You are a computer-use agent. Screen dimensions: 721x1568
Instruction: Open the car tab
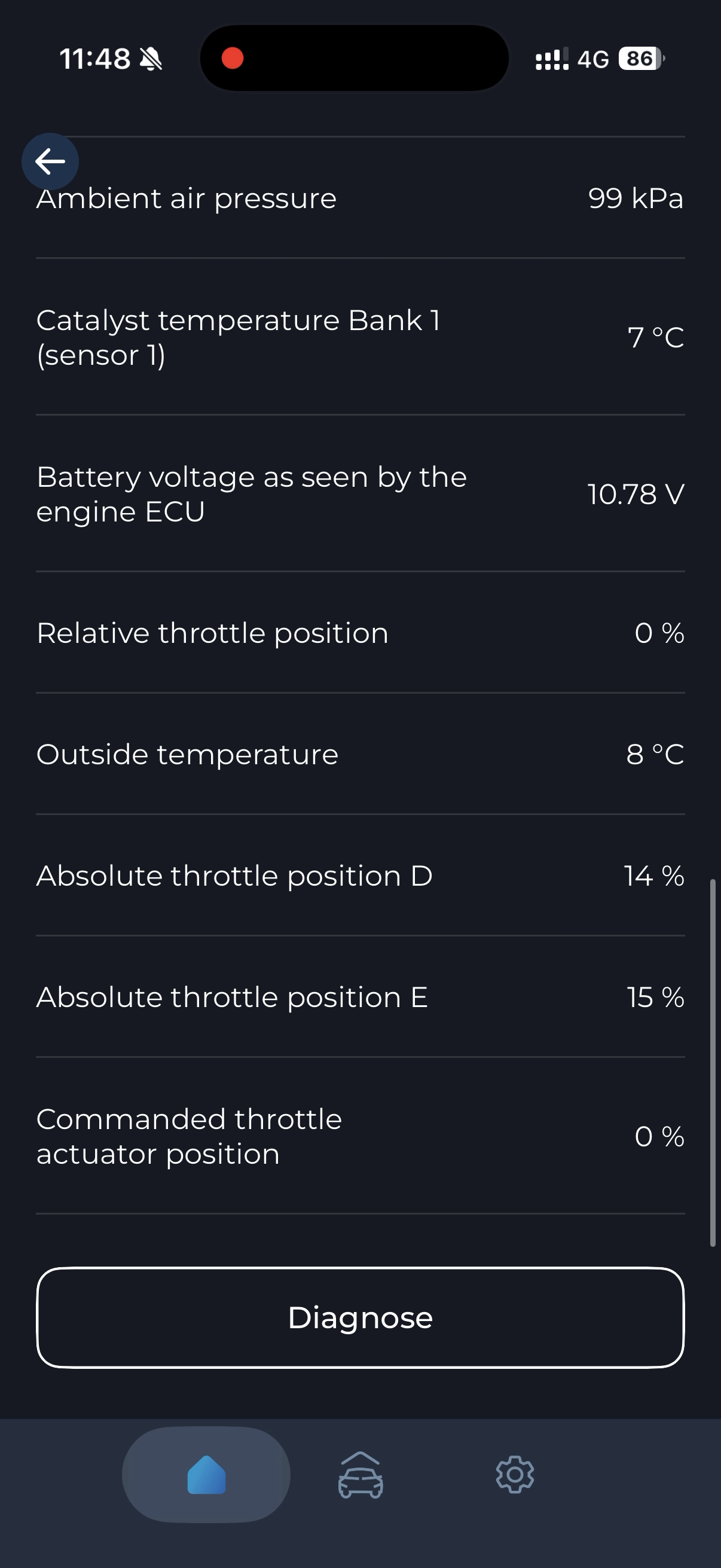point(360,1474)
